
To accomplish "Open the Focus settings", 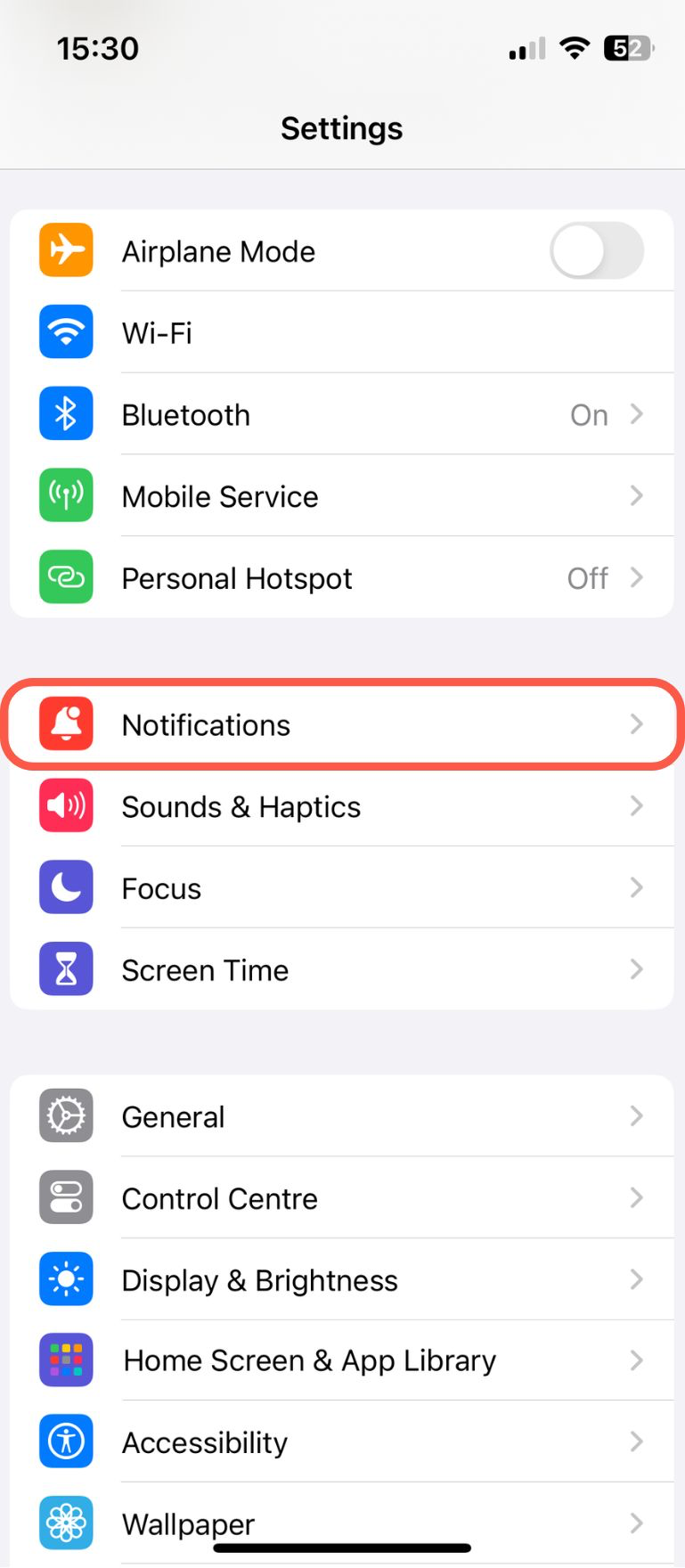I will coord(342,888).
